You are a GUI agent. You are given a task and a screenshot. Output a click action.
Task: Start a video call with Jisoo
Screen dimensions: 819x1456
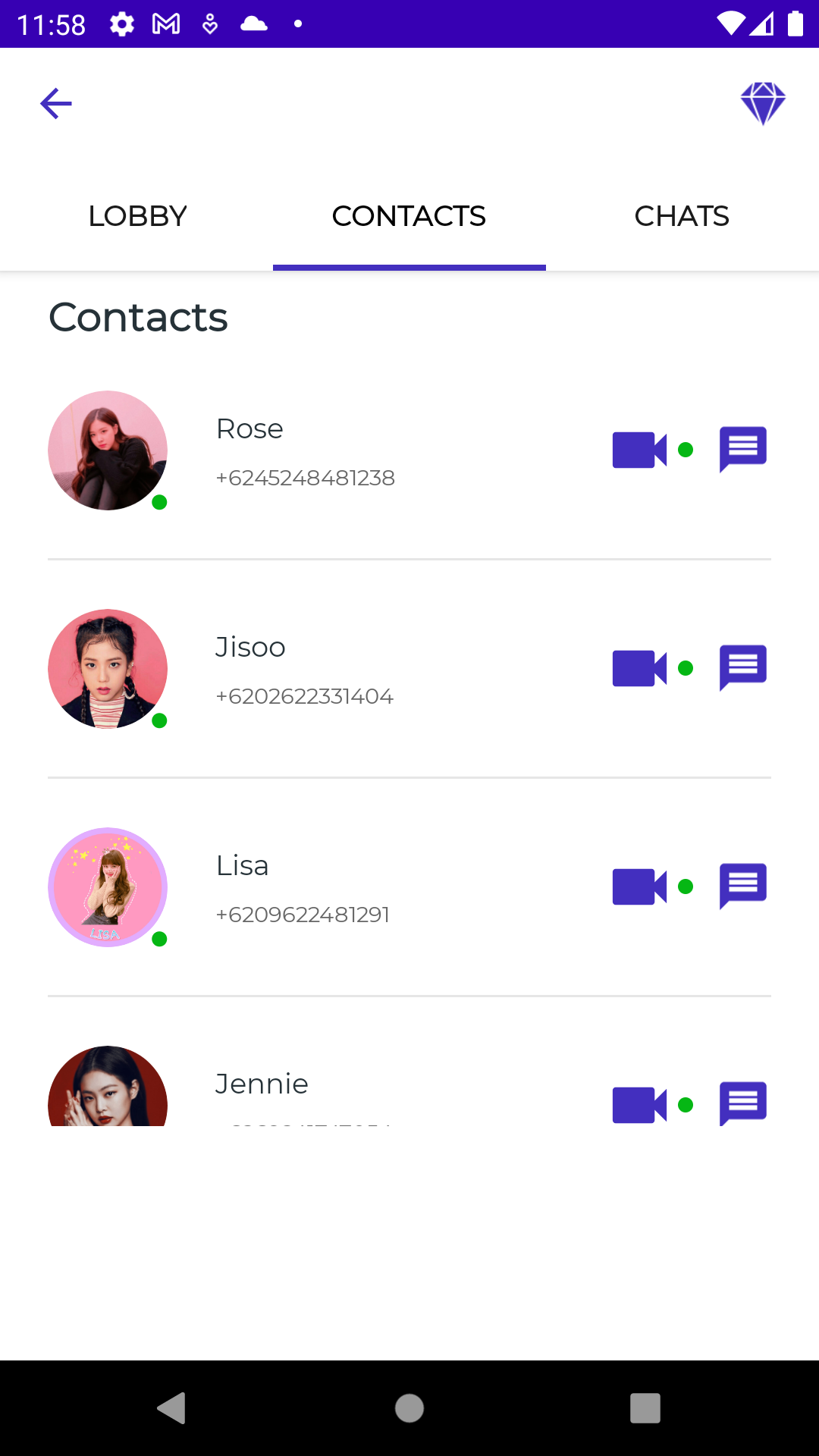639,667
